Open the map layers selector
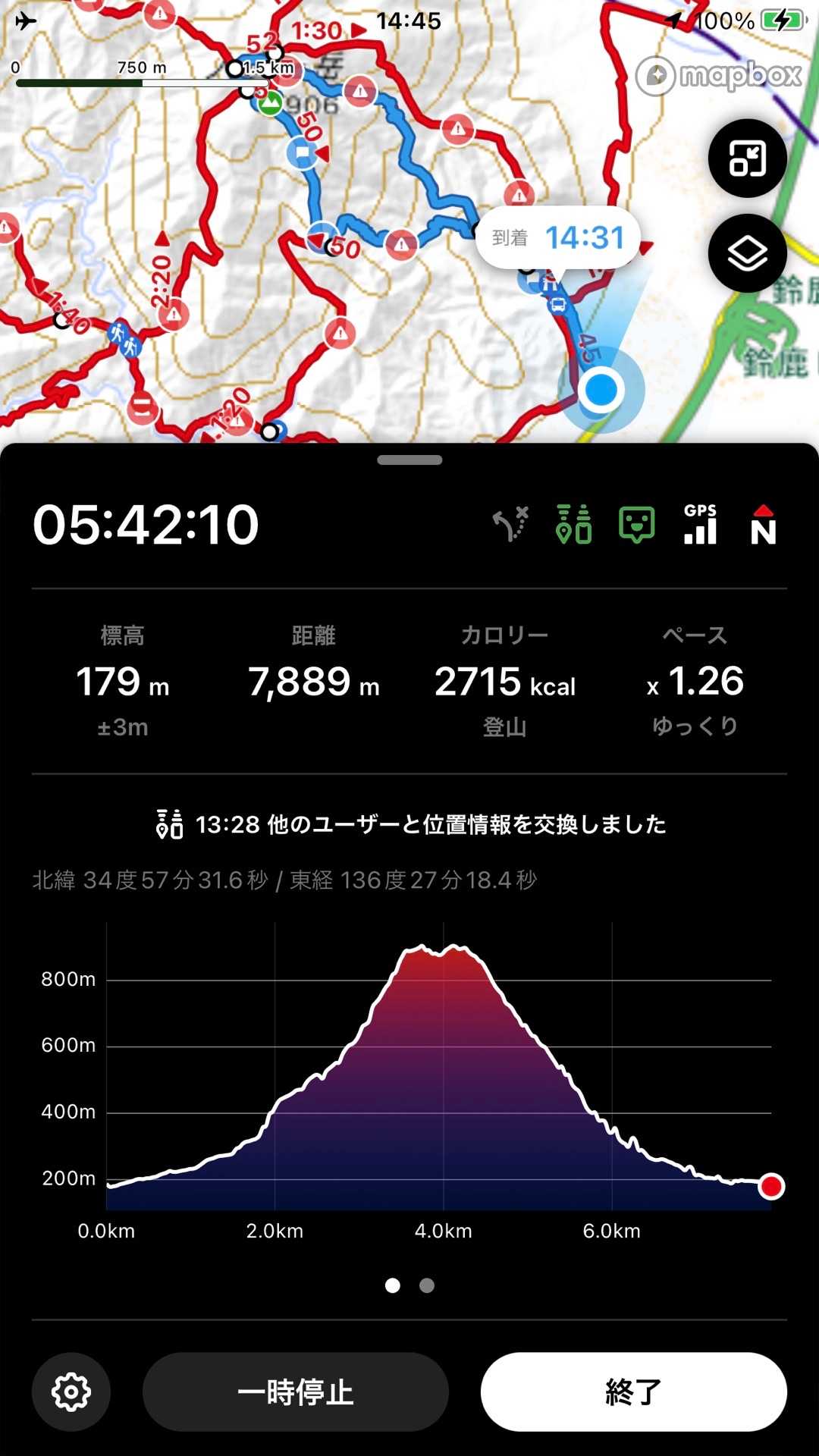The height and width of the screenshot is (1456, 819). pos(747,253)
